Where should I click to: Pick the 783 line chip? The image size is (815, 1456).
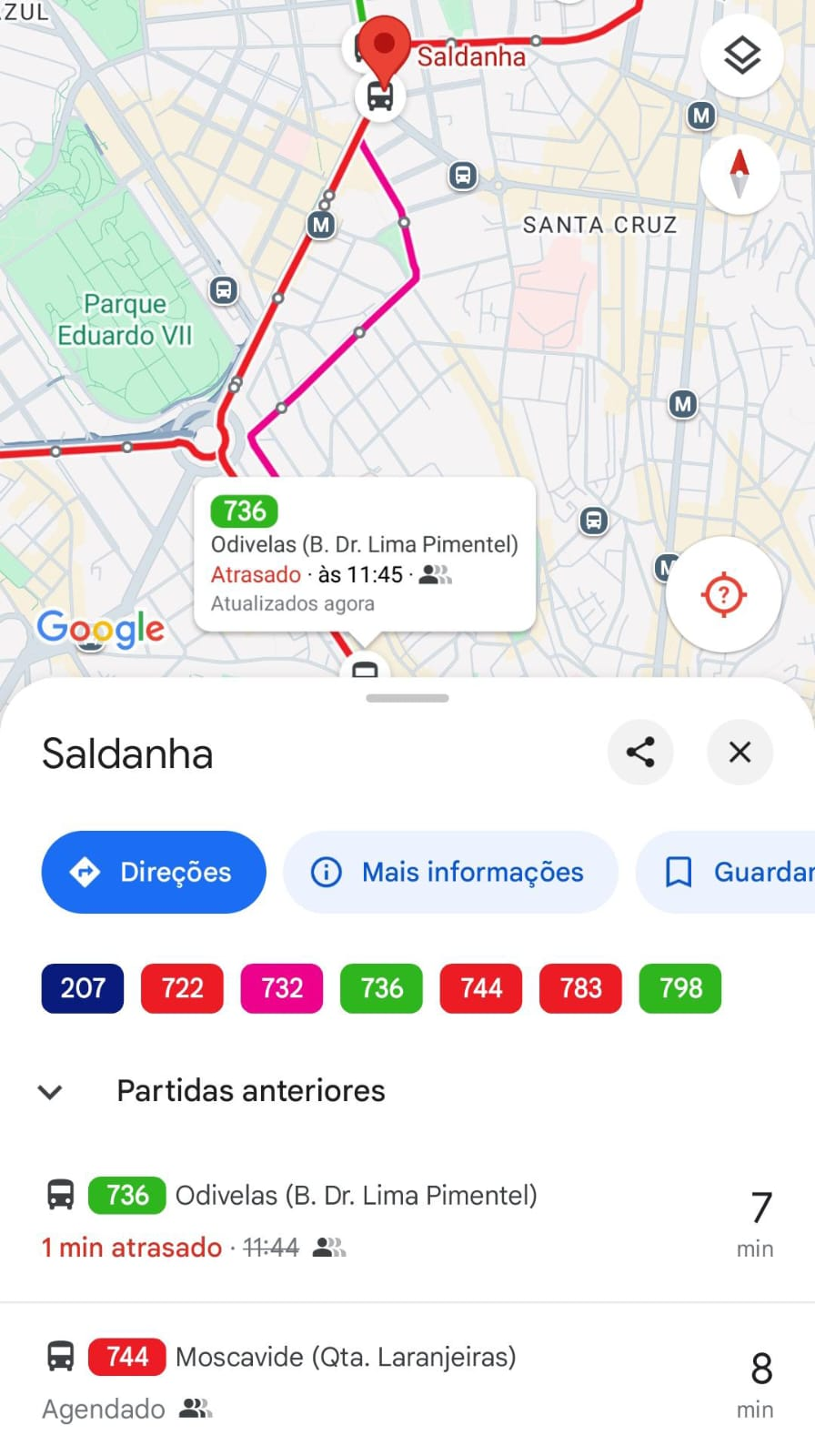(580, 988)
